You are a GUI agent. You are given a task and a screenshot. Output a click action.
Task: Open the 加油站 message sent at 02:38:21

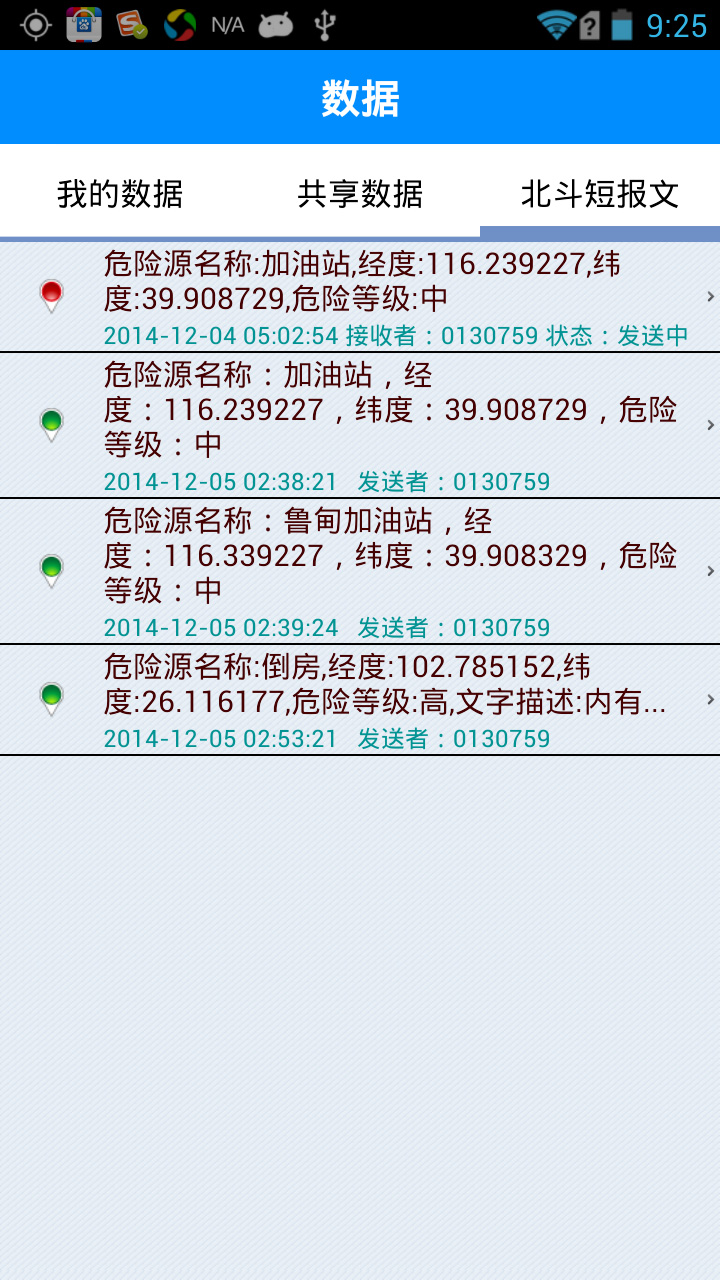[360, 425]
